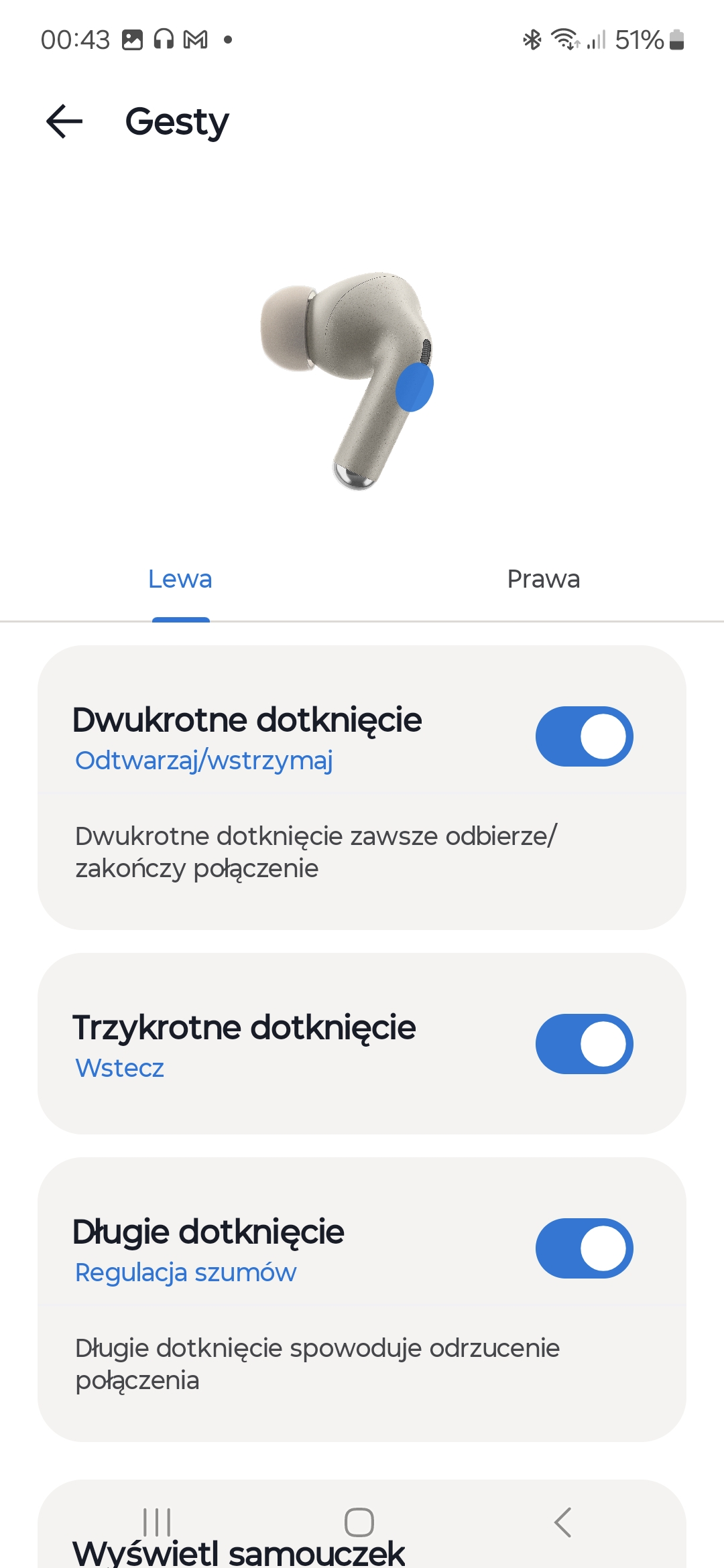Switch to the Prawa tab
724x1568 pixels.
pyautogui.click(x=543, y=580)
